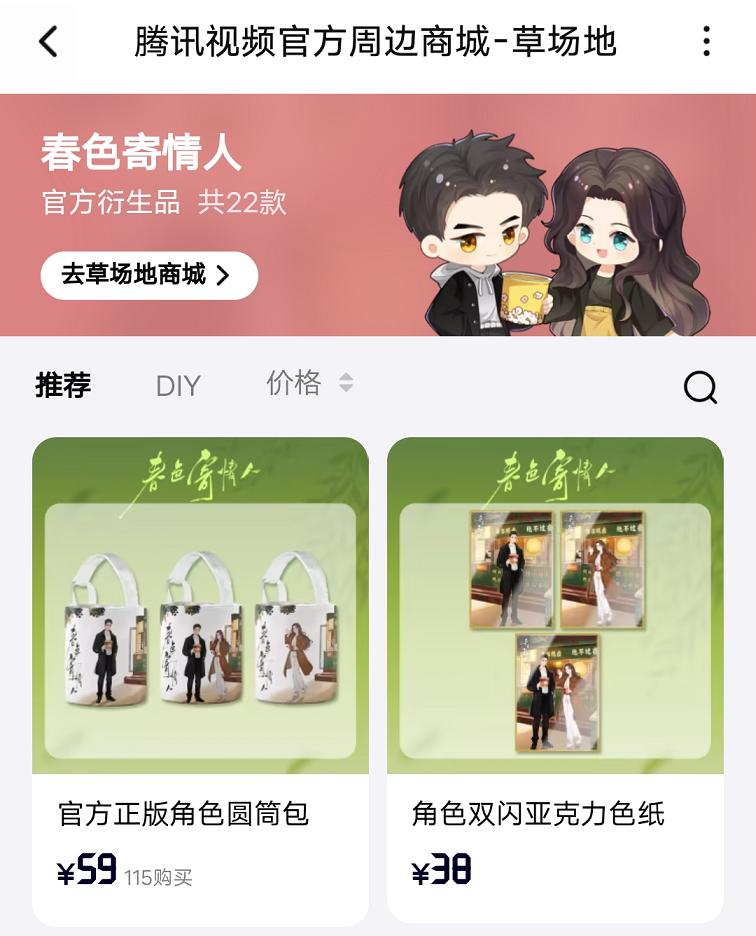
Task: Open the three-dot overflow menu
Action: pos(706,41)
